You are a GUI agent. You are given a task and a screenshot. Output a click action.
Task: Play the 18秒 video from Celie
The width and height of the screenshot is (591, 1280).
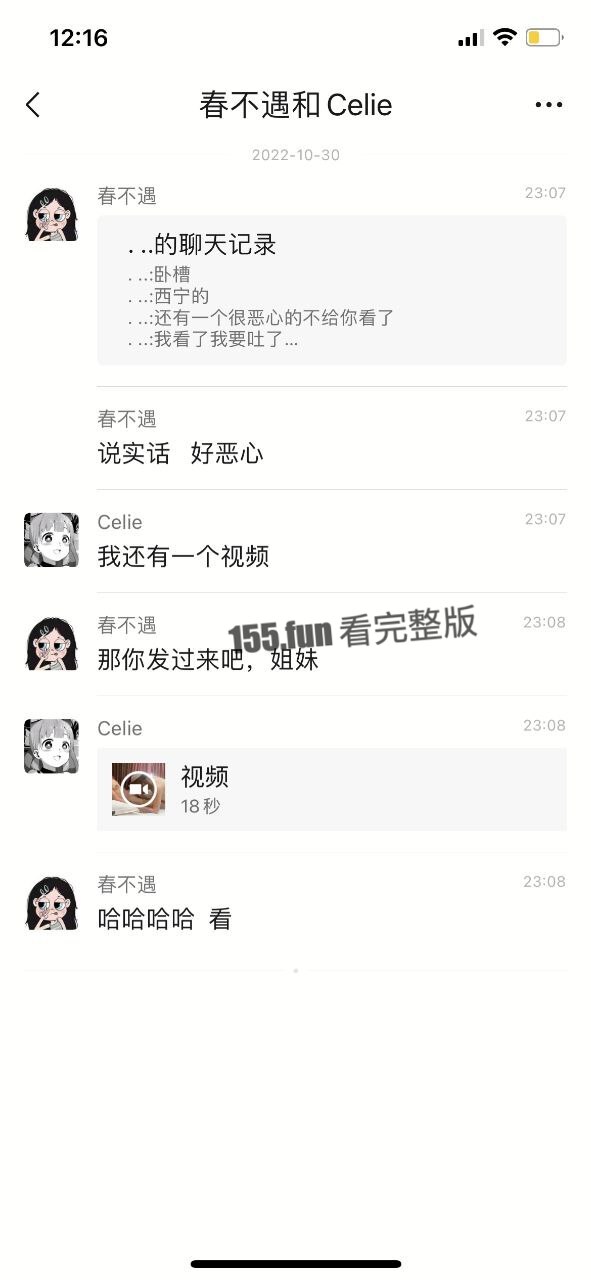(332, 789)
